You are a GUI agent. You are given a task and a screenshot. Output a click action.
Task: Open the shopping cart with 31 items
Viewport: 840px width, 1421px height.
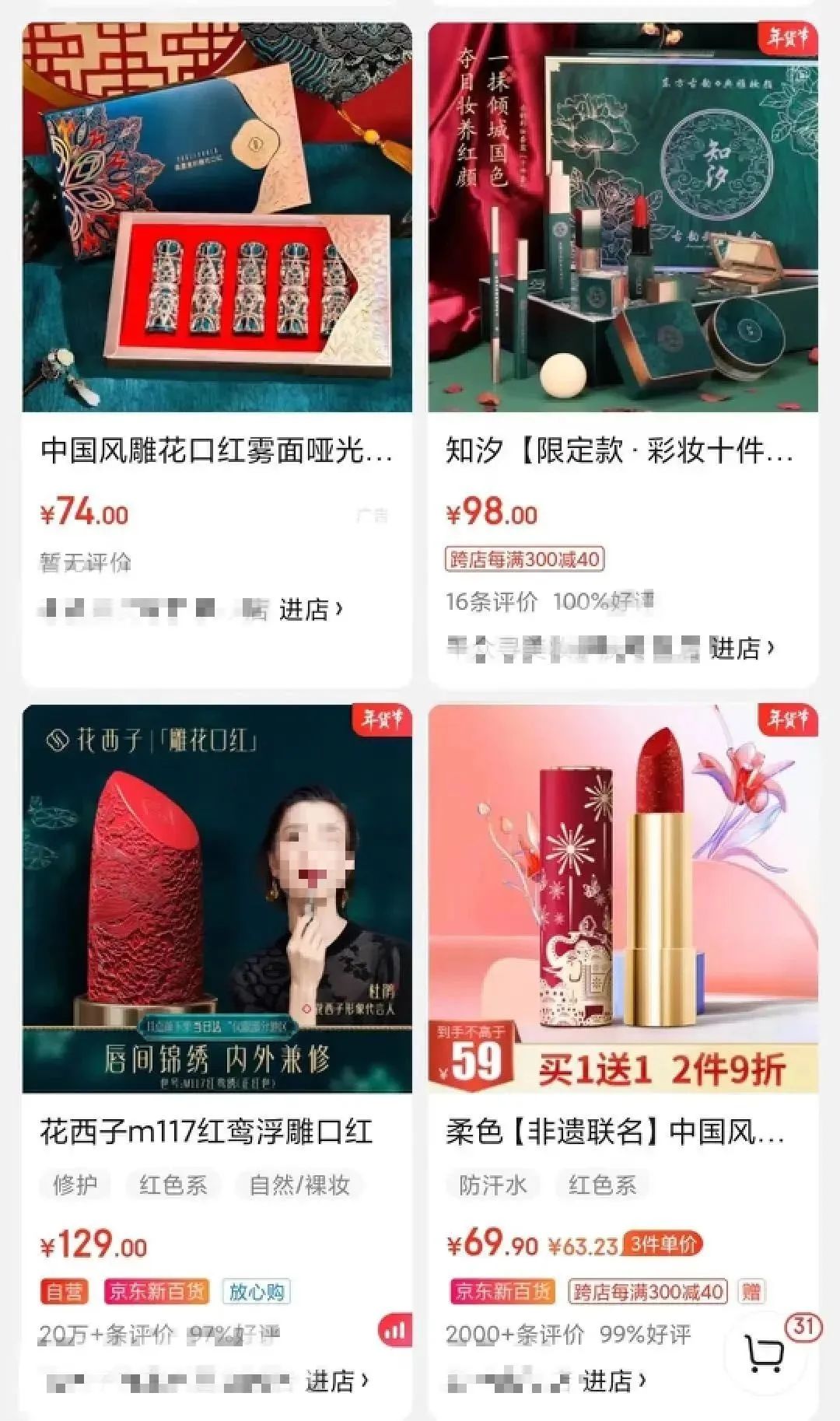[x=765, y=1353]
